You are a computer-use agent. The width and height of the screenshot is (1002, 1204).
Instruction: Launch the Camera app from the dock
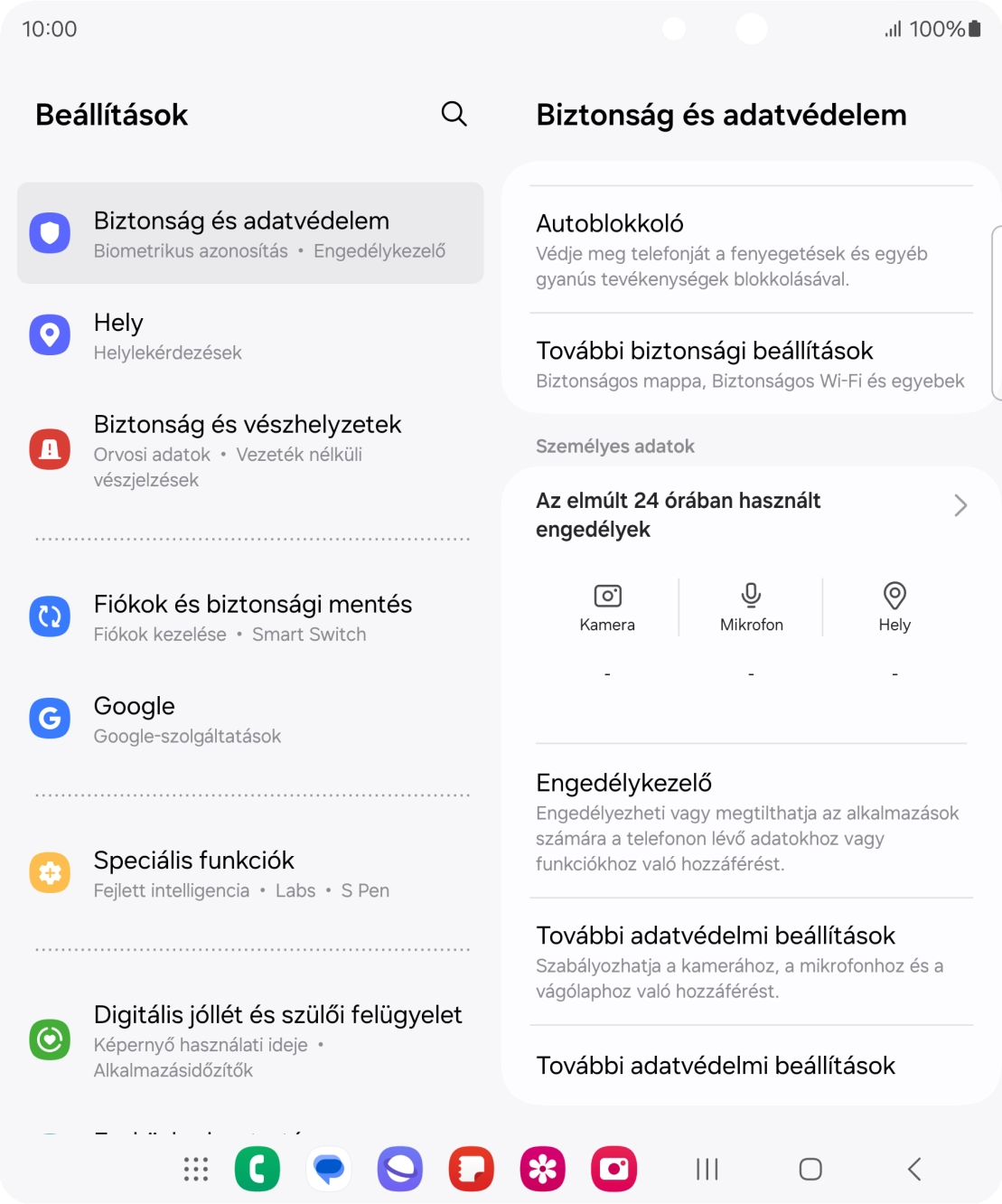[x=613, y=1169]
